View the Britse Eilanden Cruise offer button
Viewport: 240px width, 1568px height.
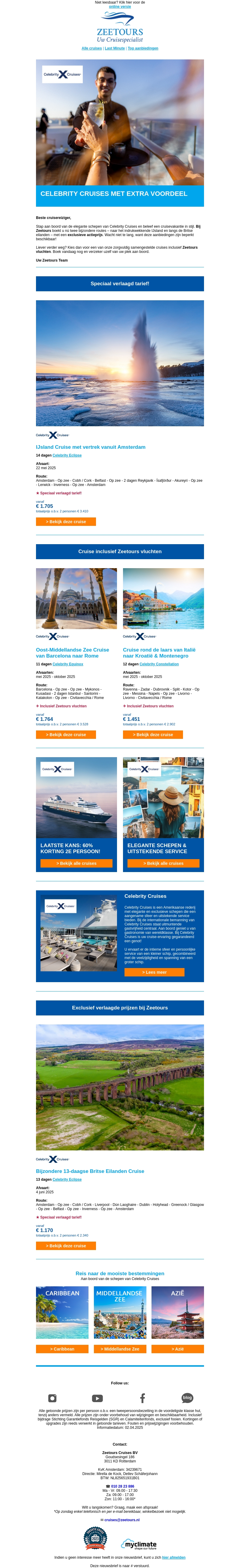tap(66, 1246)
